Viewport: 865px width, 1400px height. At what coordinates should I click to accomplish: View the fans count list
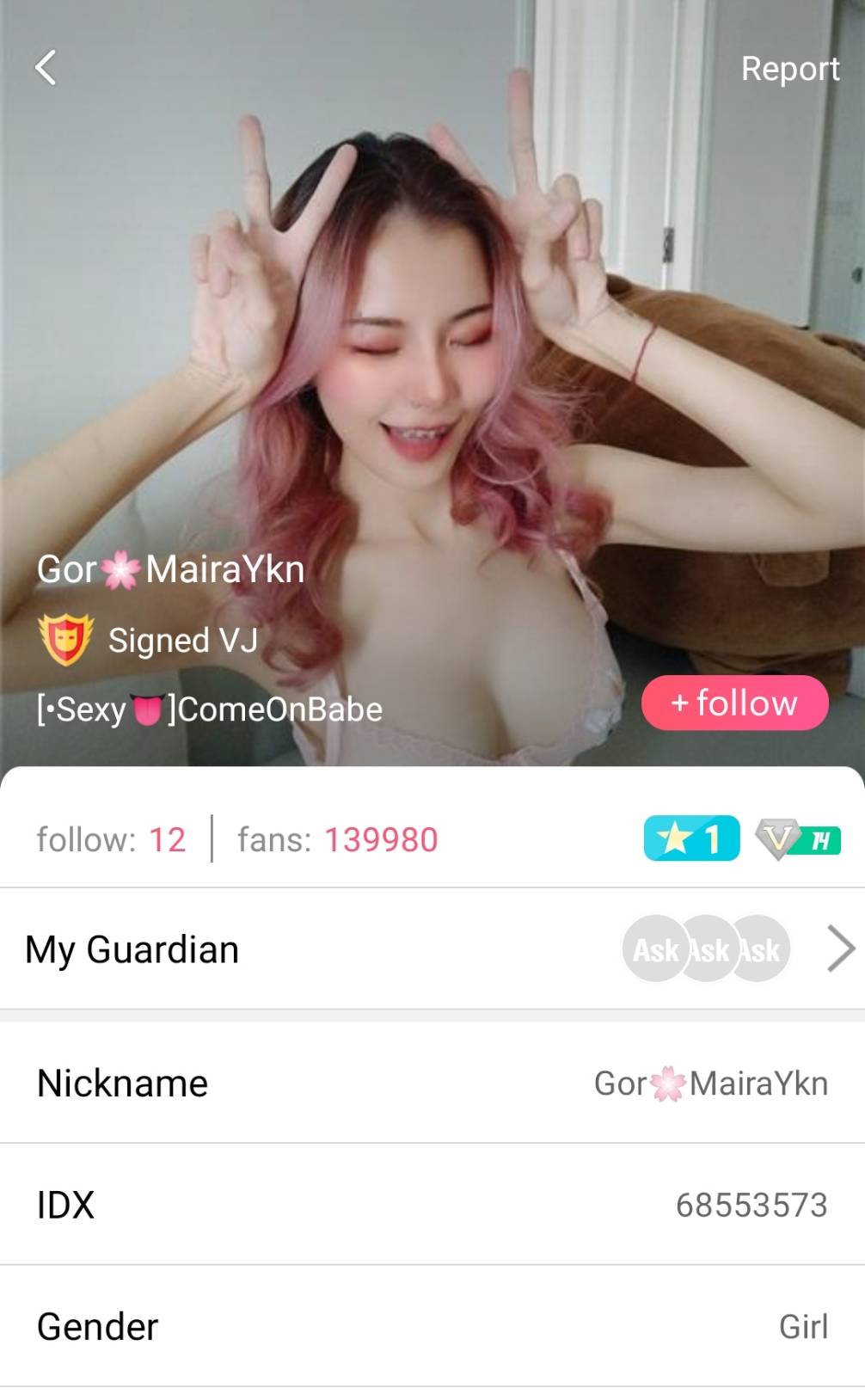tap(337, 839)
